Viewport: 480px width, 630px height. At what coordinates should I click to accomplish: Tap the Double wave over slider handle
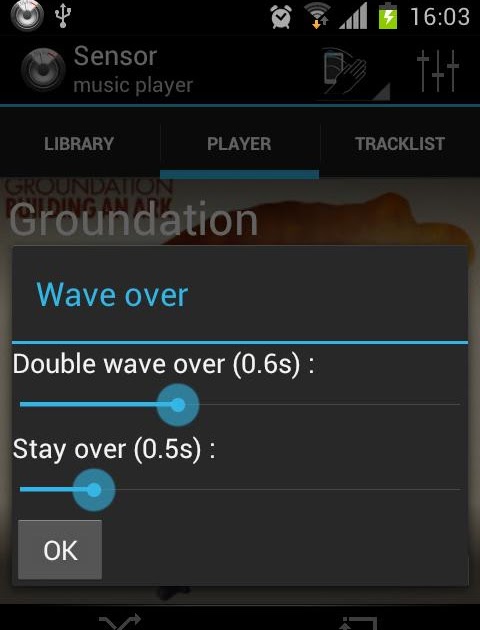coord(178,405)
